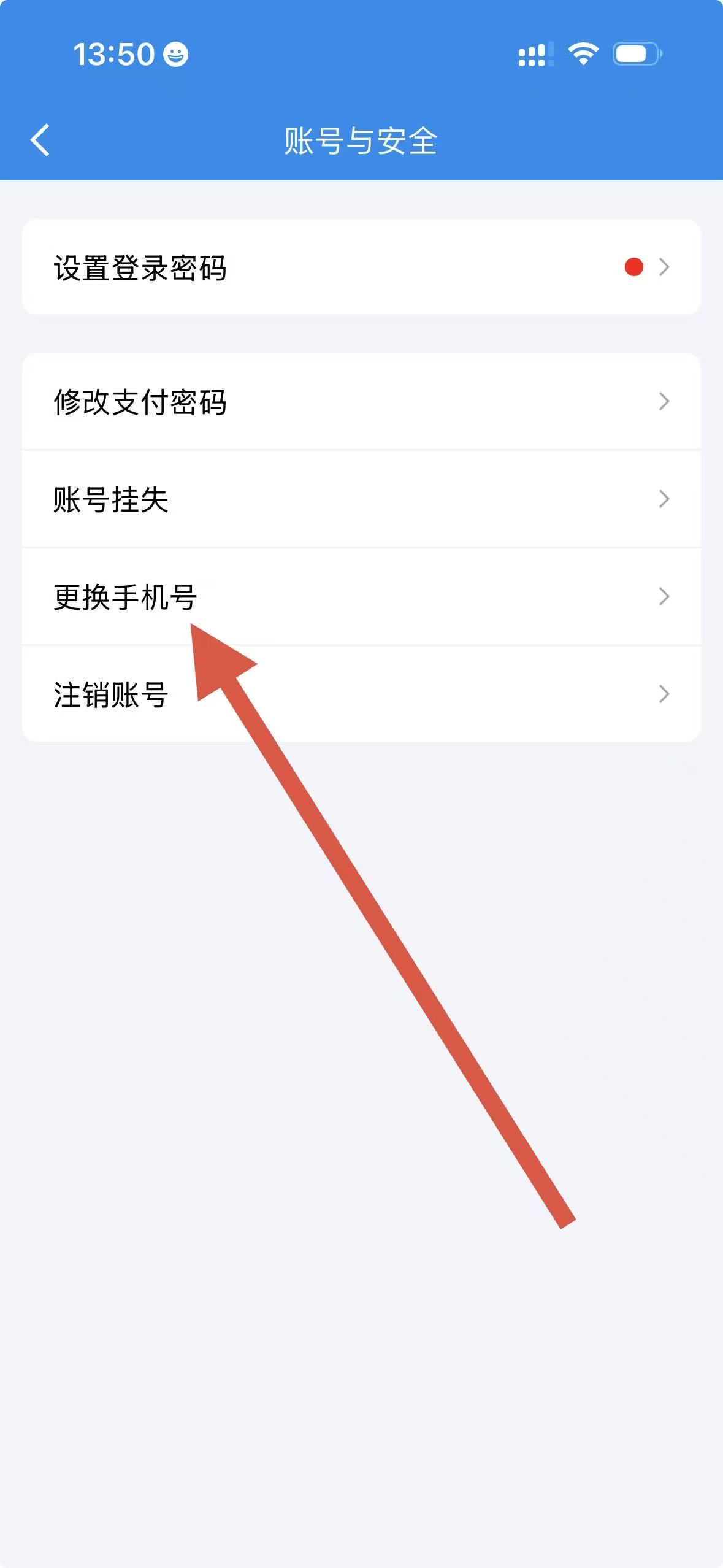The height and width of the screenshot is (1568, 723).
Task: Tap 更换手机号 to change phone number
Action: 361,597
